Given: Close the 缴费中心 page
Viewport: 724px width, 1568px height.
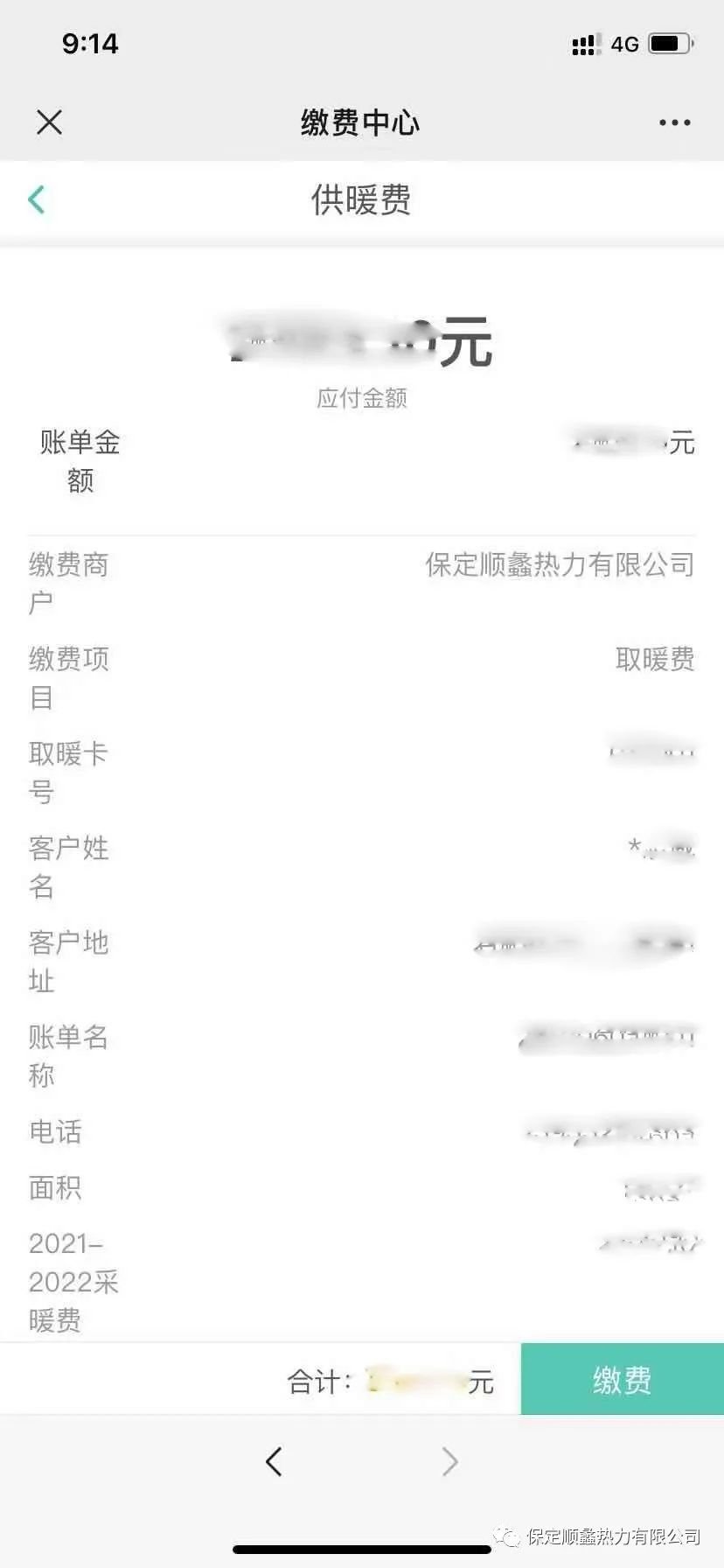Looking at the screenshot, I should point(50,122).
